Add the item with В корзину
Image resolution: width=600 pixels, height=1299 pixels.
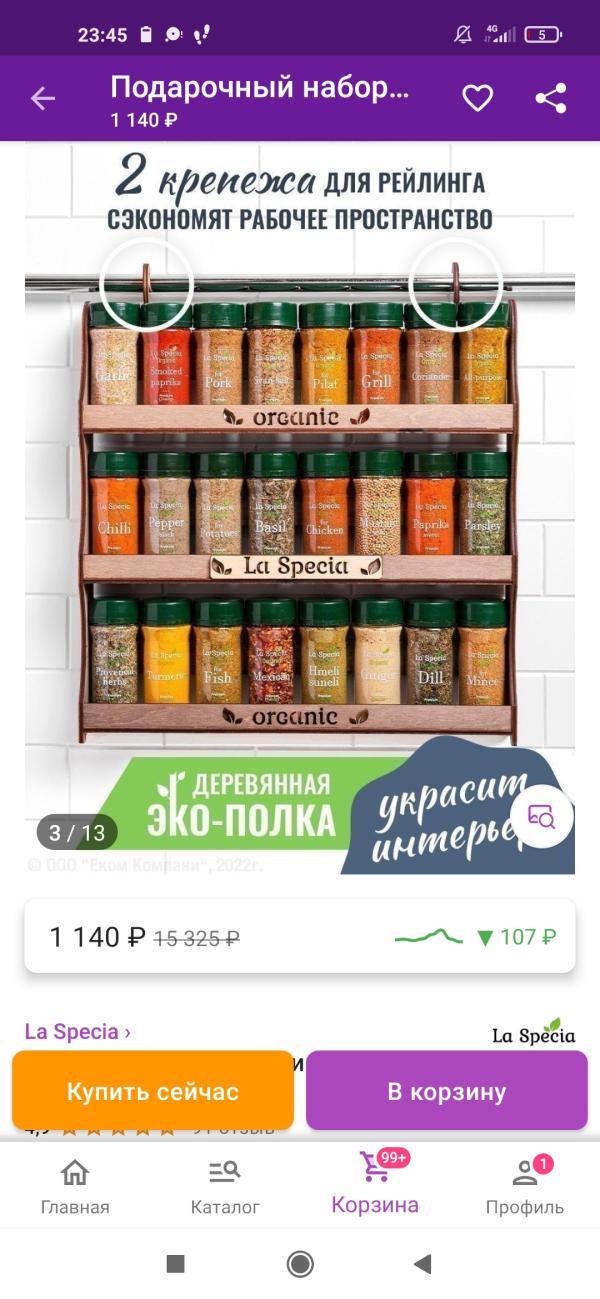[x=446, y=1091]
